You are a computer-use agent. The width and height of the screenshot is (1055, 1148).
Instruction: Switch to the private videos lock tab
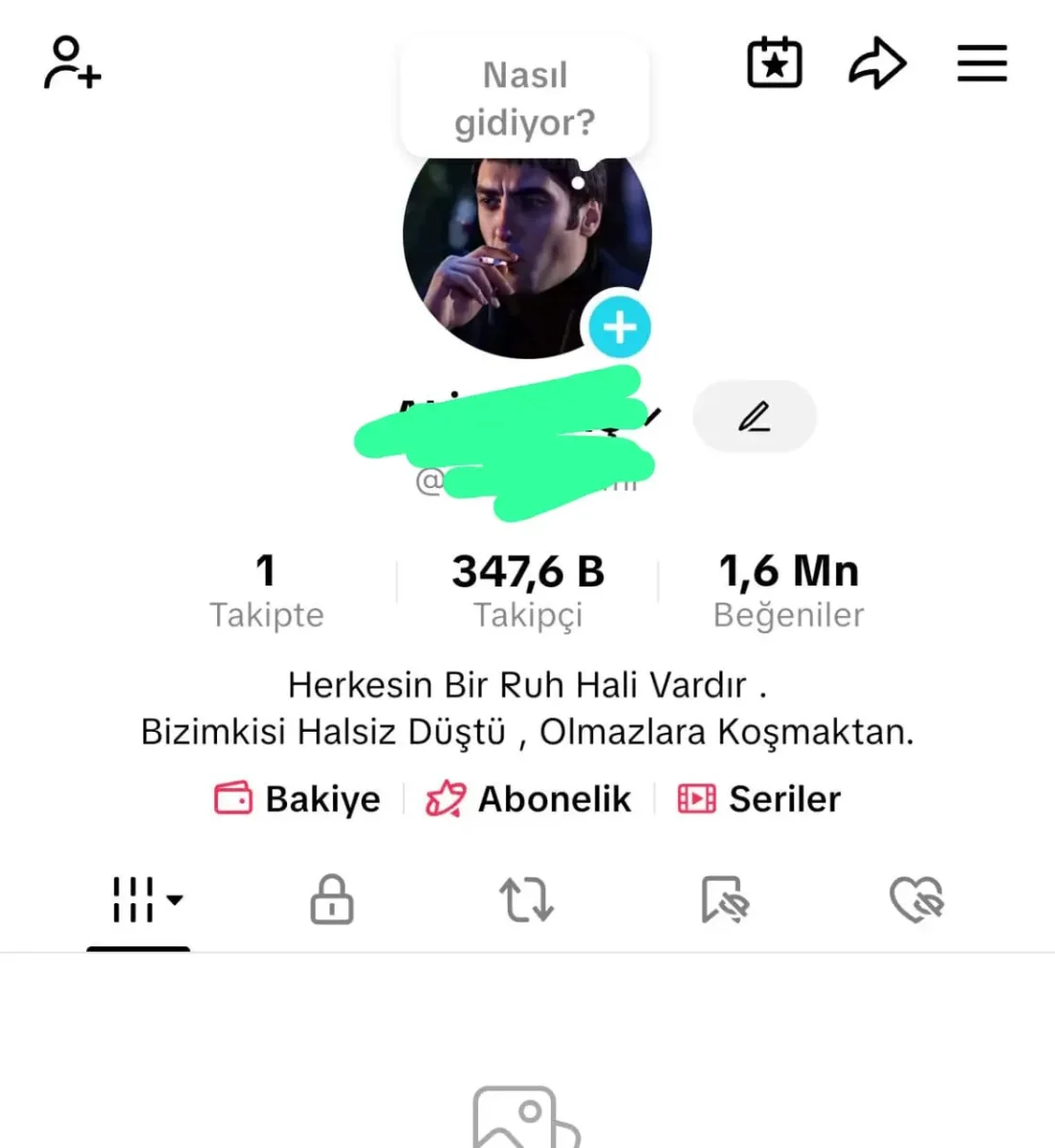[330, 899]
